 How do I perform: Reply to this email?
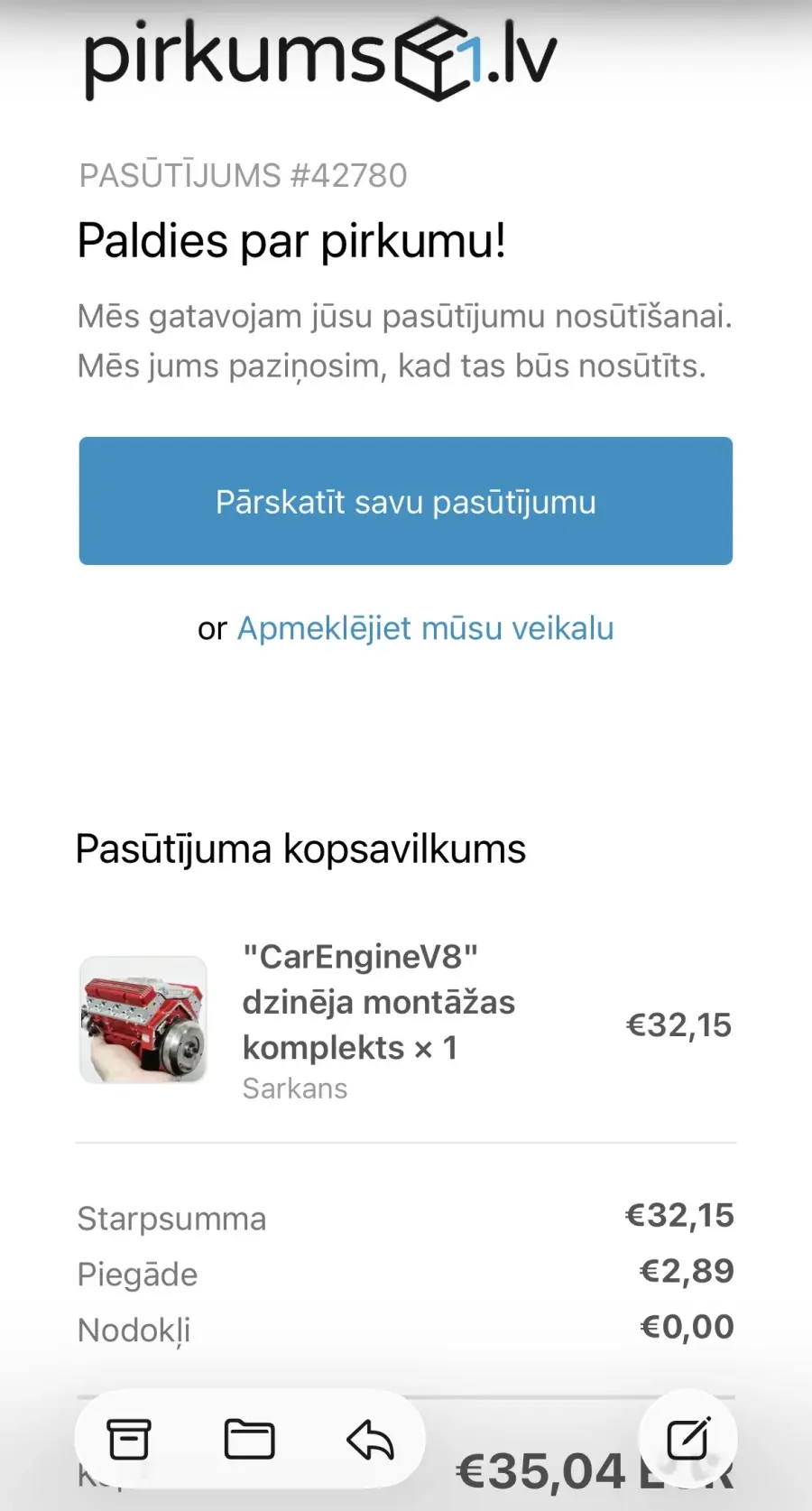point(370,1439)
